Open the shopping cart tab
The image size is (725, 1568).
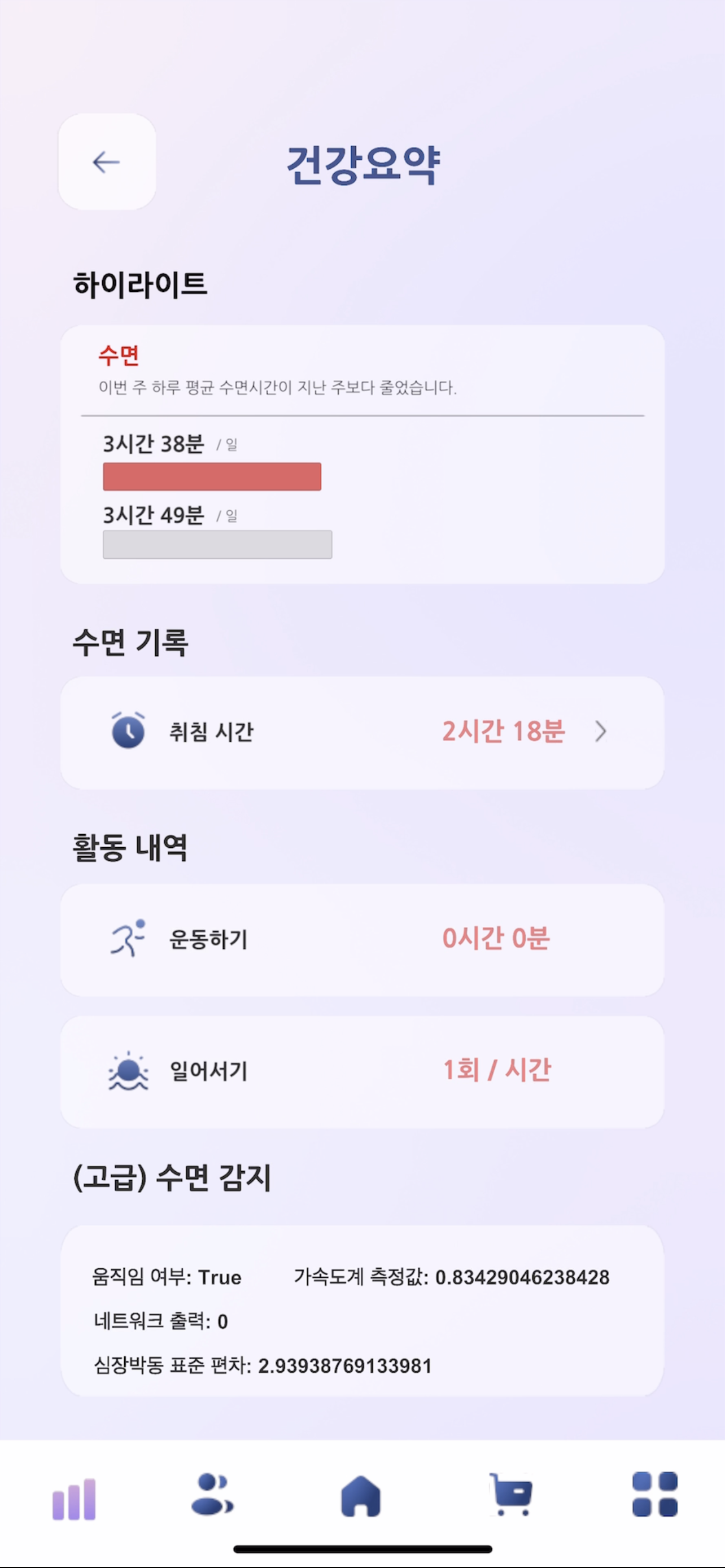click(511, 1493)
